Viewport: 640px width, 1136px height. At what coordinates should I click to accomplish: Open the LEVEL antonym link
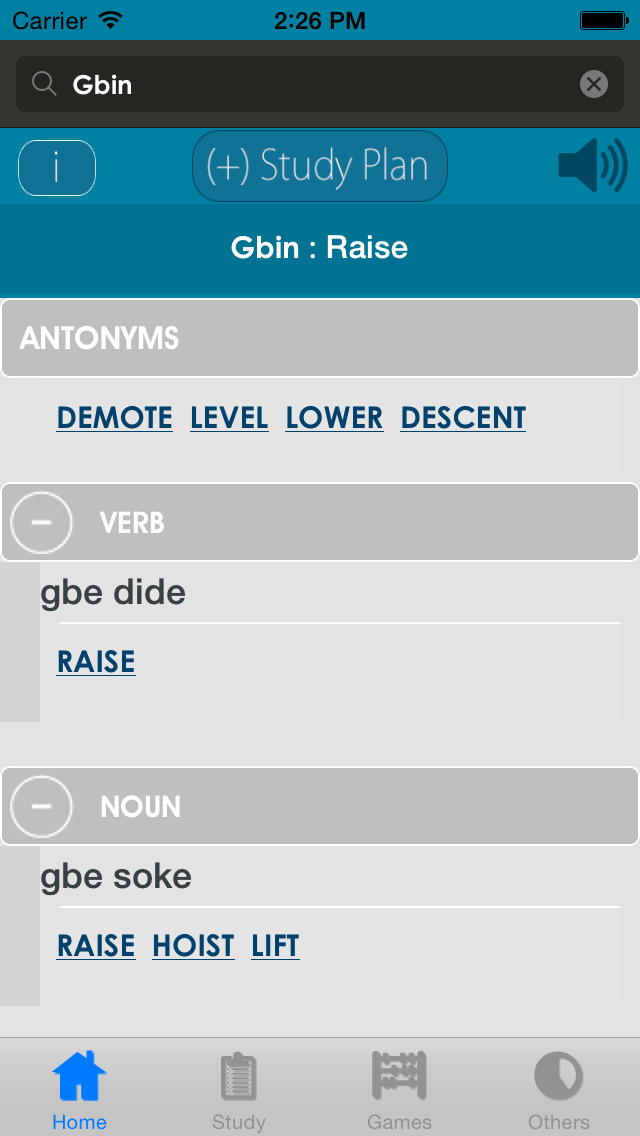[x=229, y=418]
